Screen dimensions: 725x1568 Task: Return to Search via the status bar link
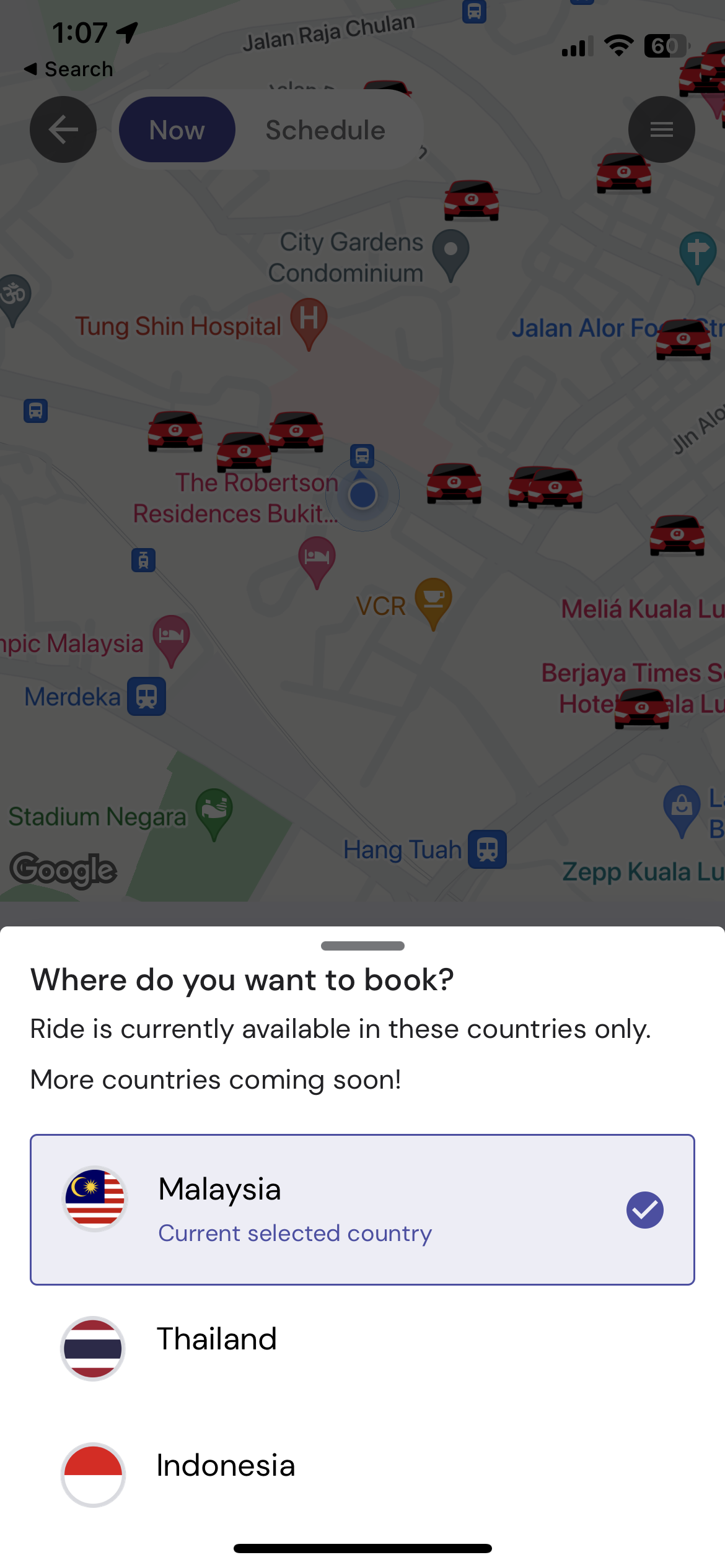[68, 69]
